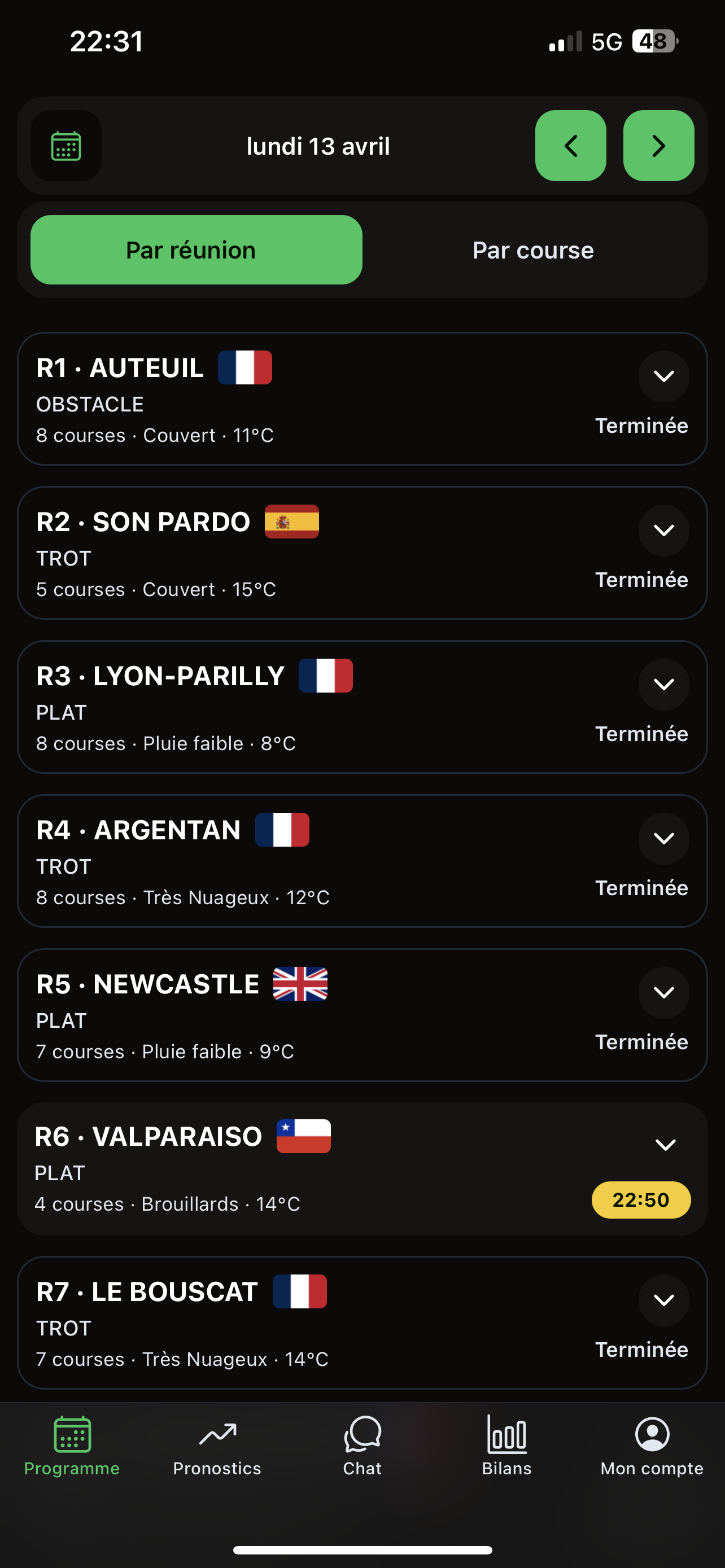Click the Chilean flag beside R6 VALPARAISO
The width and height of the screenshot is (725, 1568).
[303, 1135]
